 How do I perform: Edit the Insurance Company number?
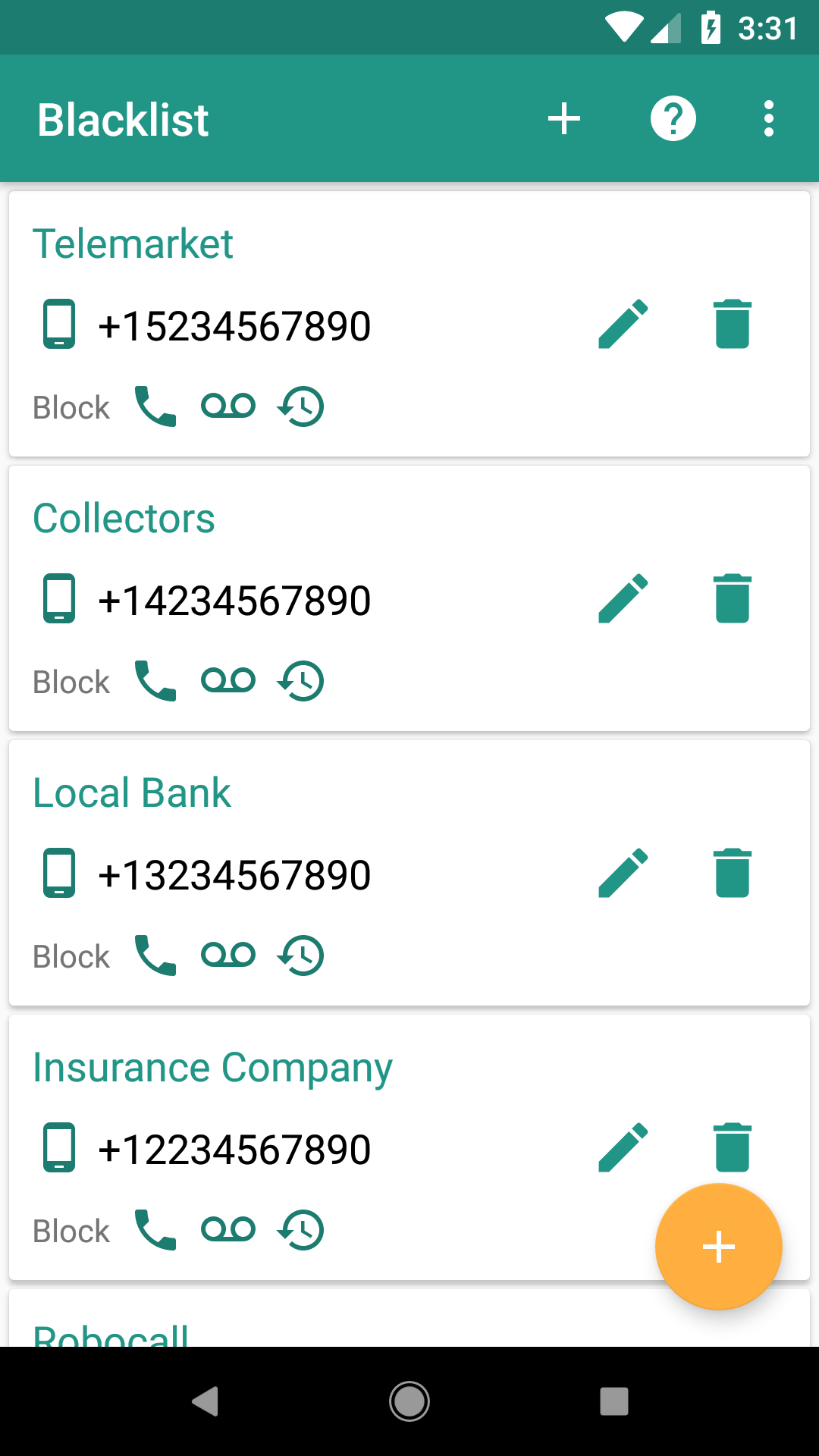click(623, 1147)
